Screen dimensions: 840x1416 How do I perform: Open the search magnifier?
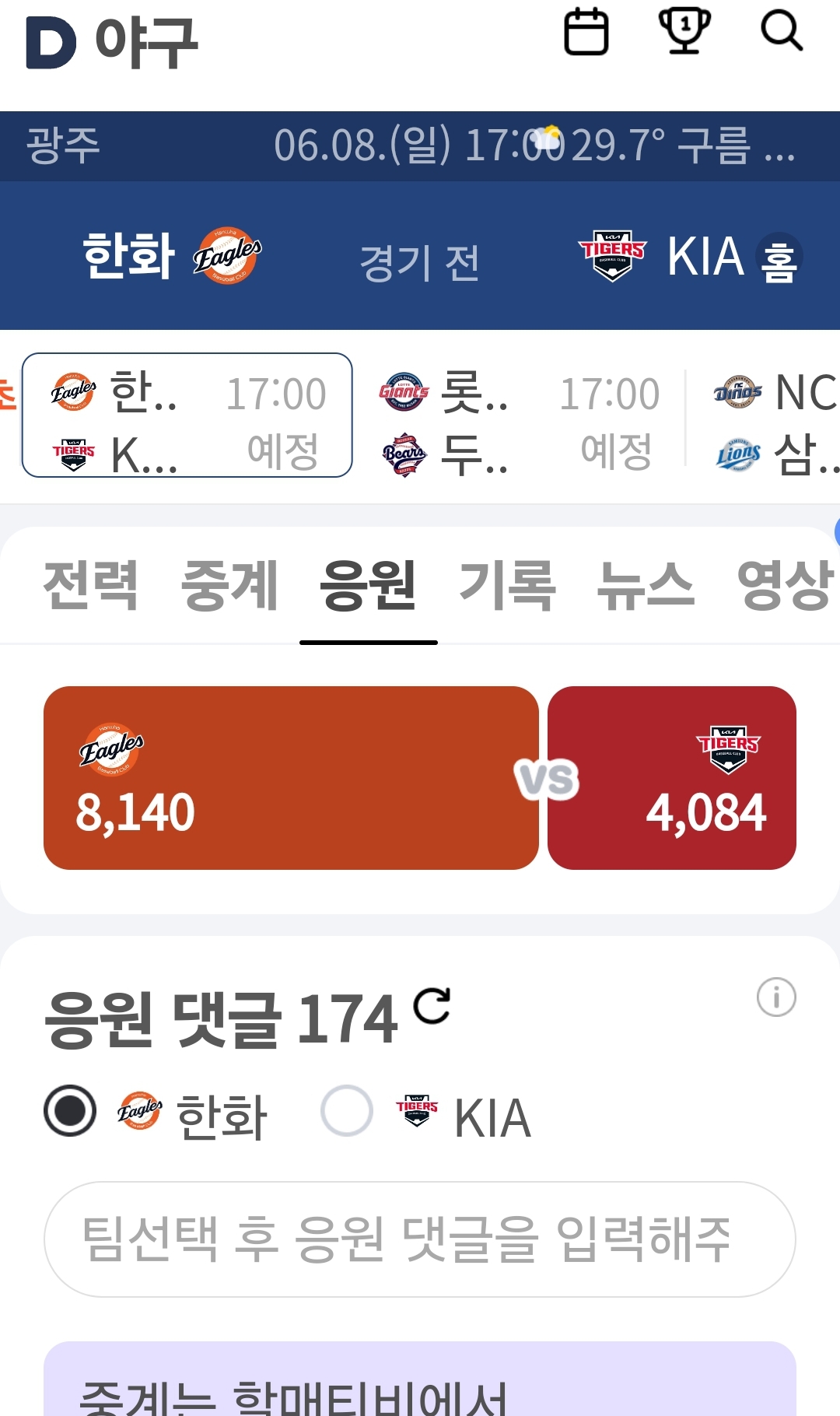coord(781,31)
